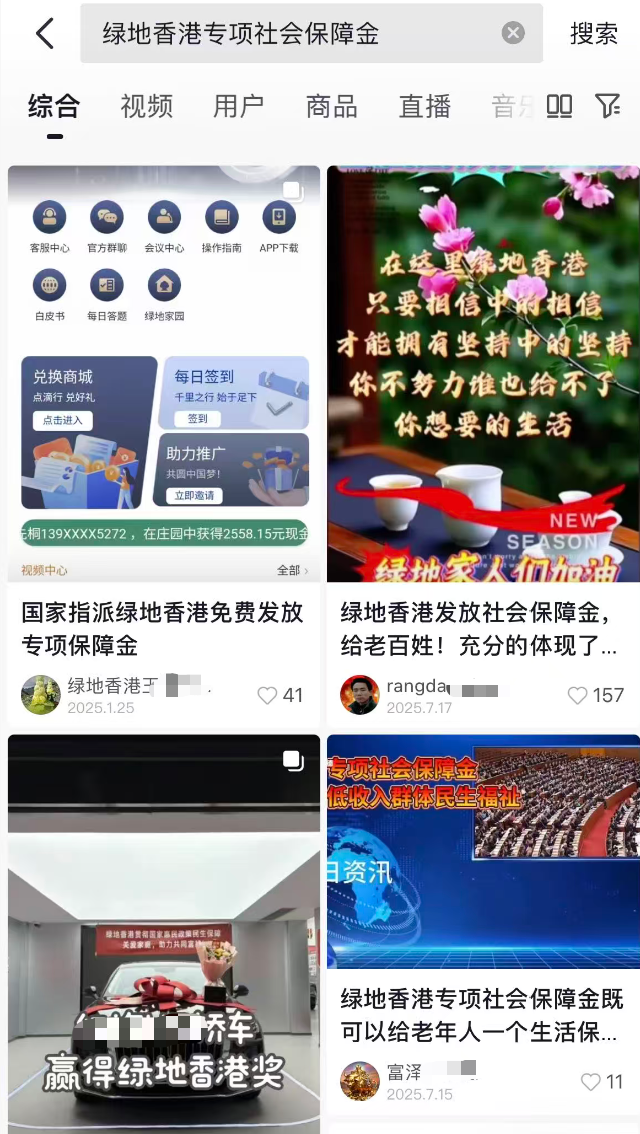Switch to the 用户 tab
This screenshot has height=1134, width=640.
pos(238,106)
